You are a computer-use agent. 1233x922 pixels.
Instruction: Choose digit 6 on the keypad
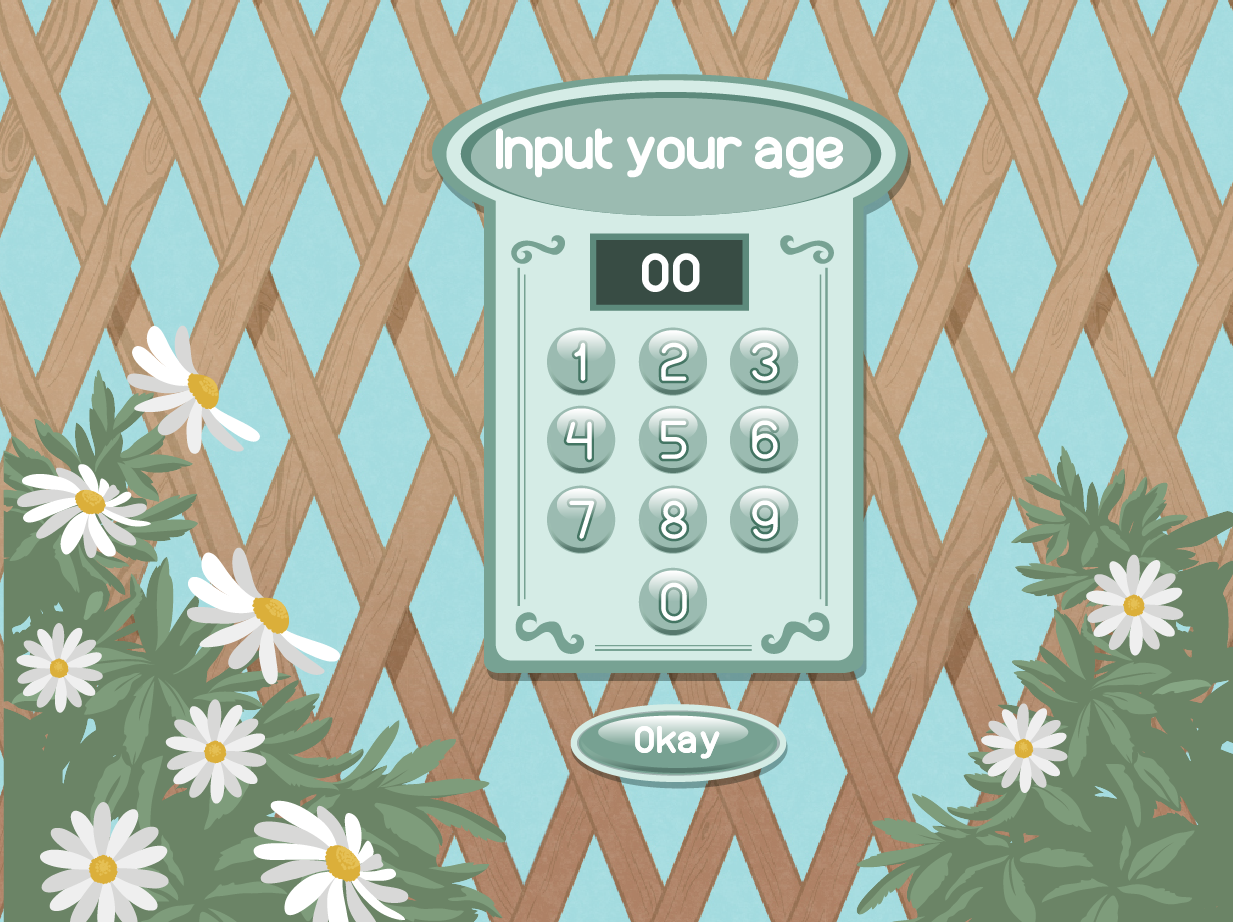[x=764, y=440]
